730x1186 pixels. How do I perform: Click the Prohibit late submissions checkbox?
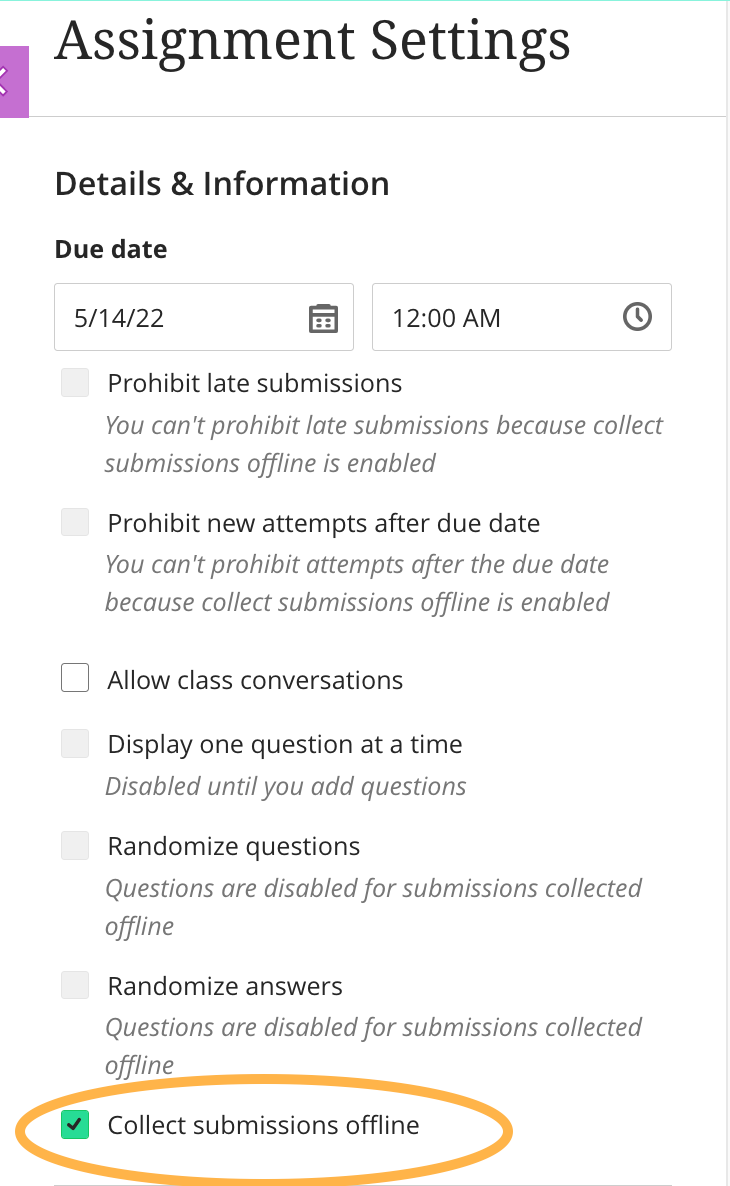tap(75, 381)
